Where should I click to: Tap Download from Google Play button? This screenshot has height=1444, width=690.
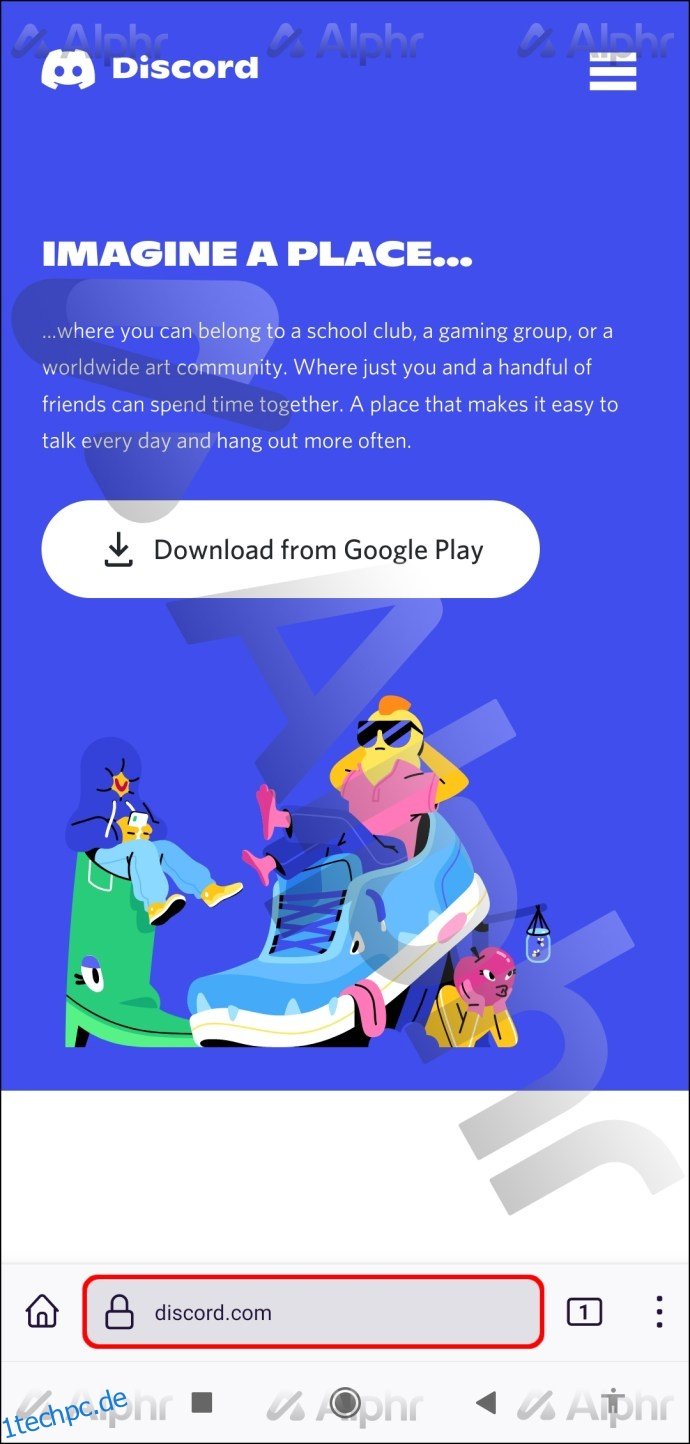point(290,549)
